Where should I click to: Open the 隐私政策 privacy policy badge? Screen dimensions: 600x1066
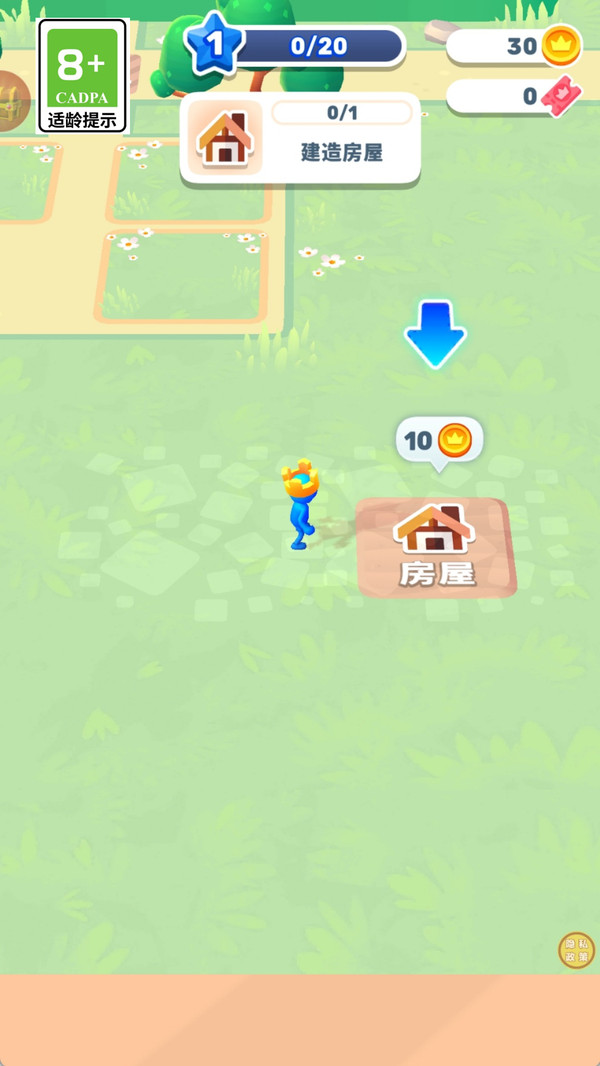pos(576,950)
